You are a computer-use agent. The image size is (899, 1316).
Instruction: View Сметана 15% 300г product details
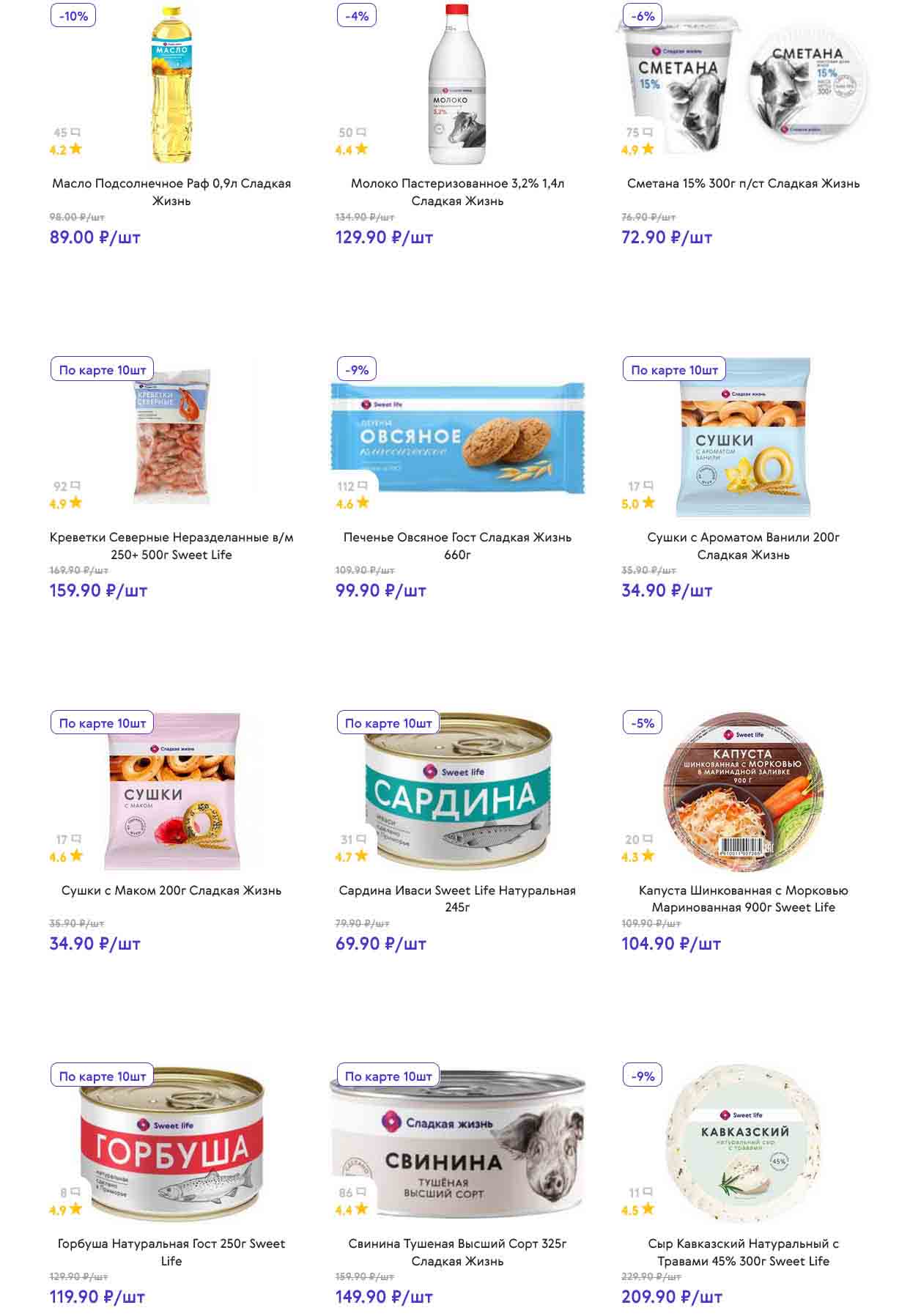pyautogui.click(x=742, y=183)
